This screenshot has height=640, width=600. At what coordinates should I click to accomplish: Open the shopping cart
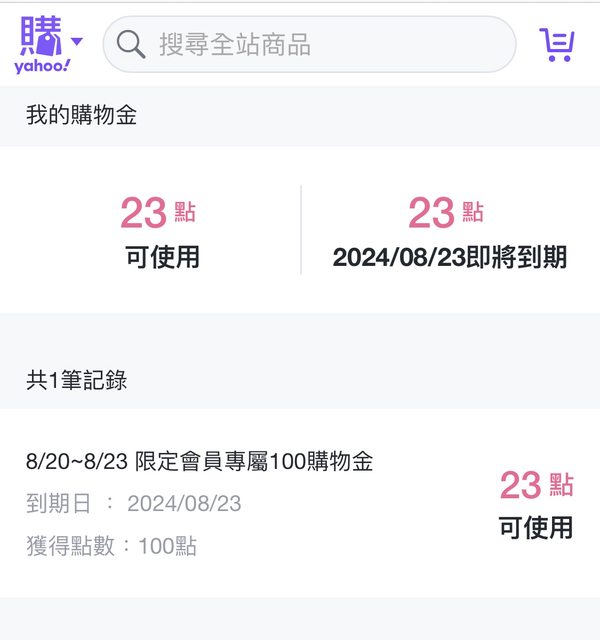tap(556, 44)
